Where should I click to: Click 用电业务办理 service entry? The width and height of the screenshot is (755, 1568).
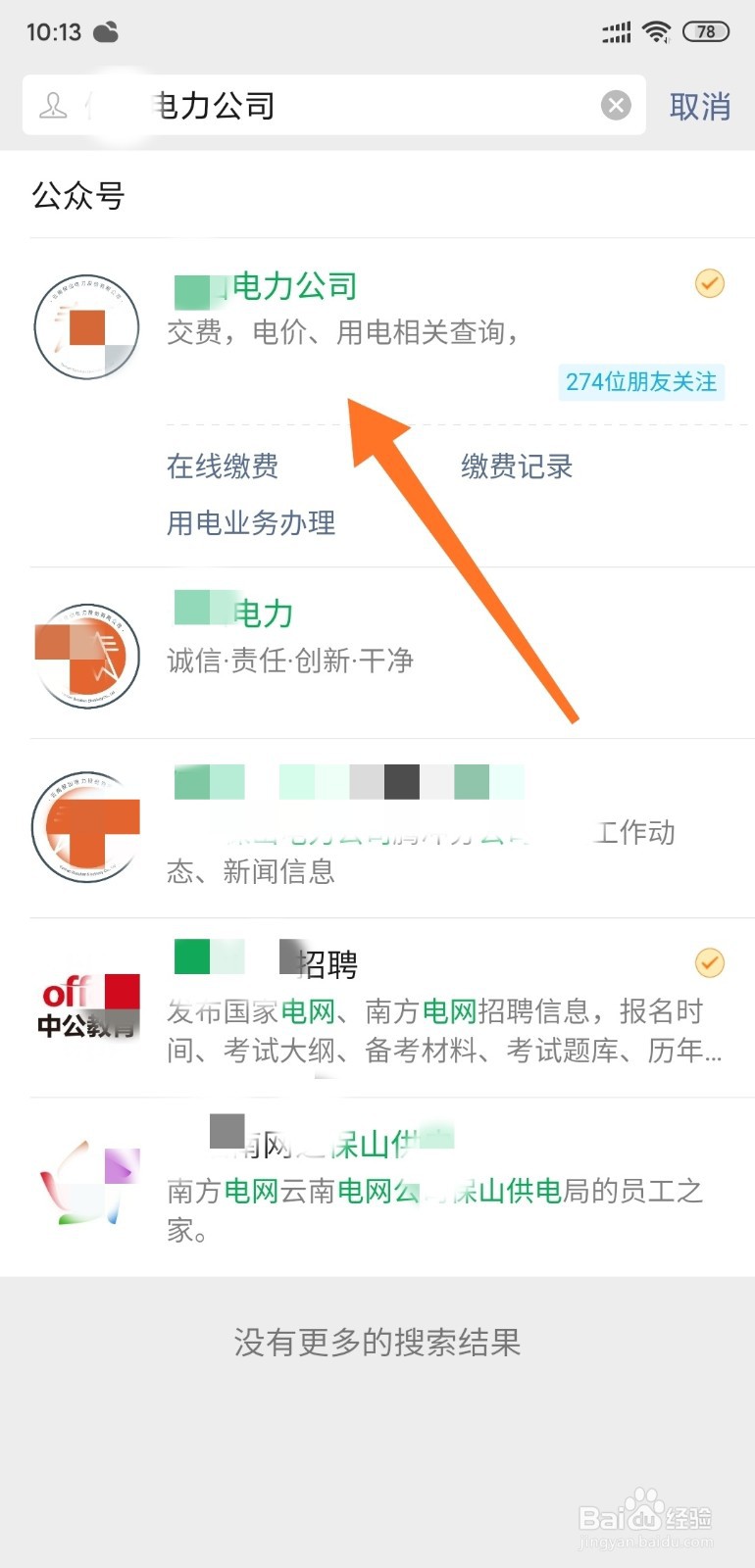251,523
